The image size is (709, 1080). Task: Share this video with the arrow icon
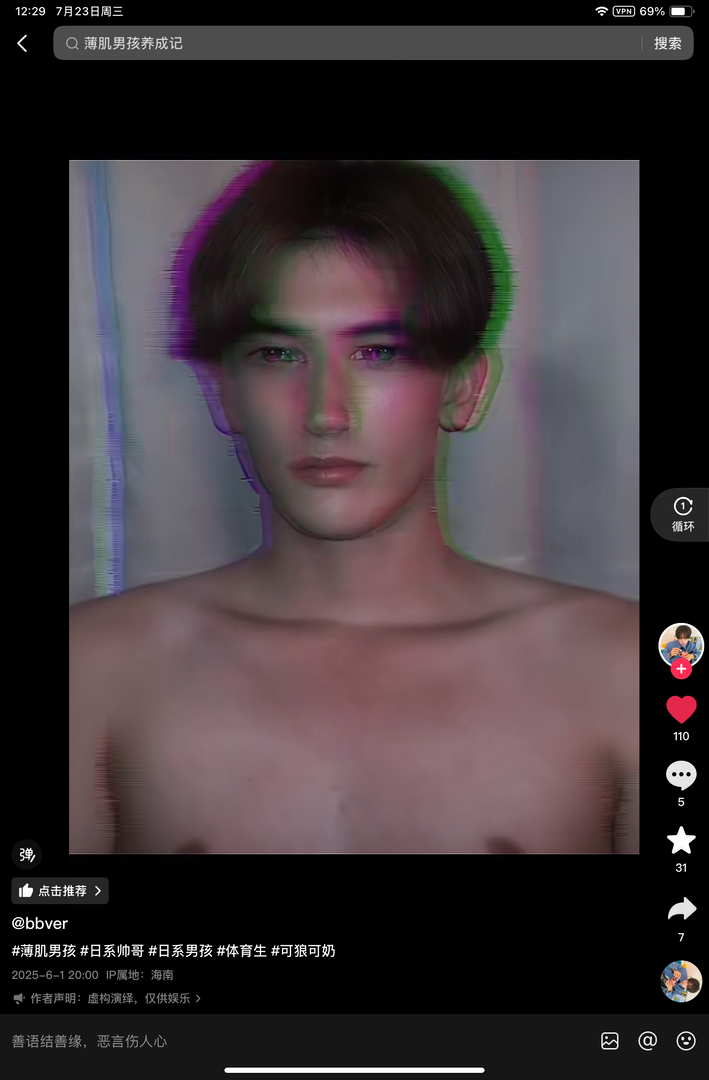coord(681,909)
